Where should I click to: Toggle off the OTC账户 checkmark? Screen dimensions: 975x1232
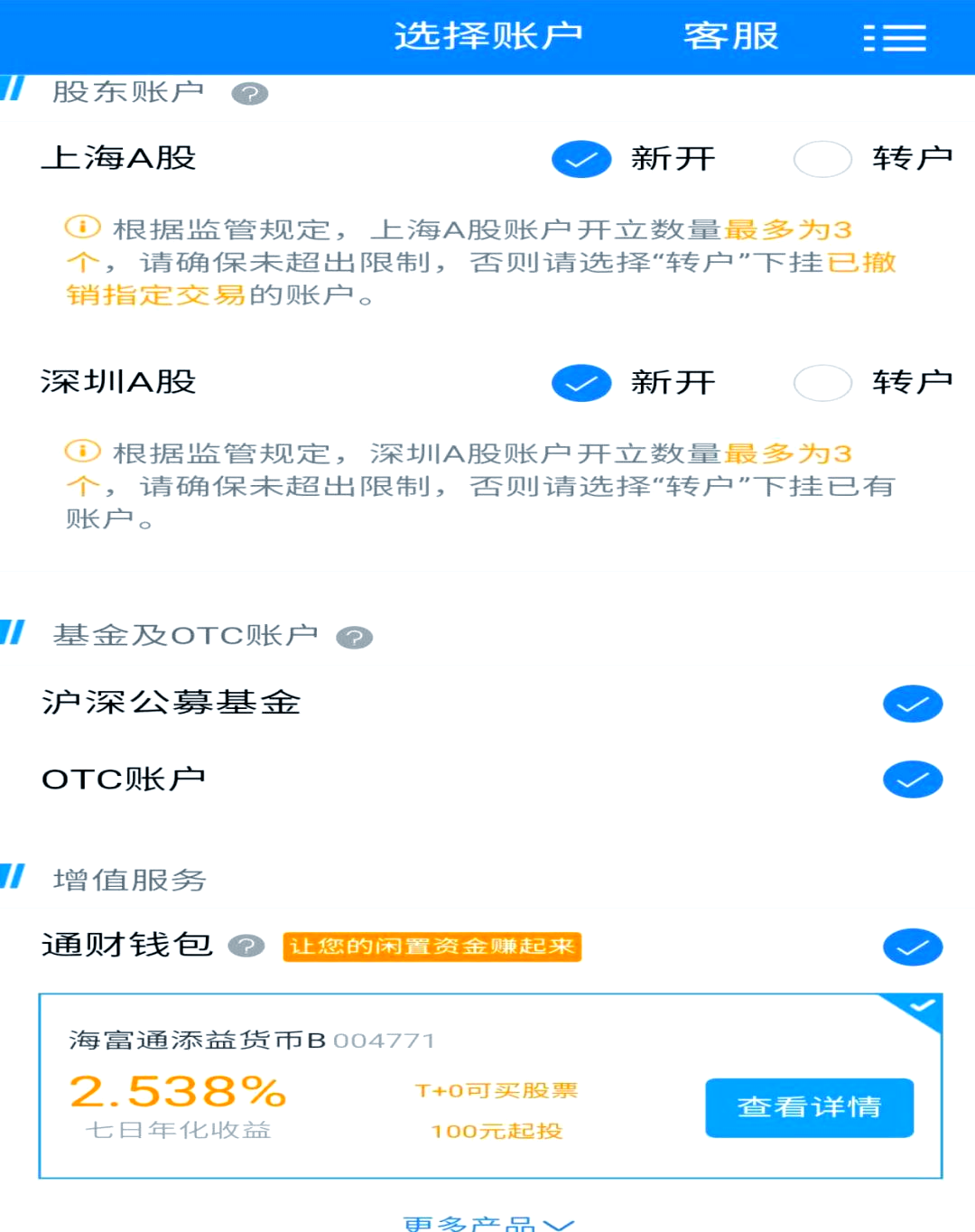pos(912,779)
